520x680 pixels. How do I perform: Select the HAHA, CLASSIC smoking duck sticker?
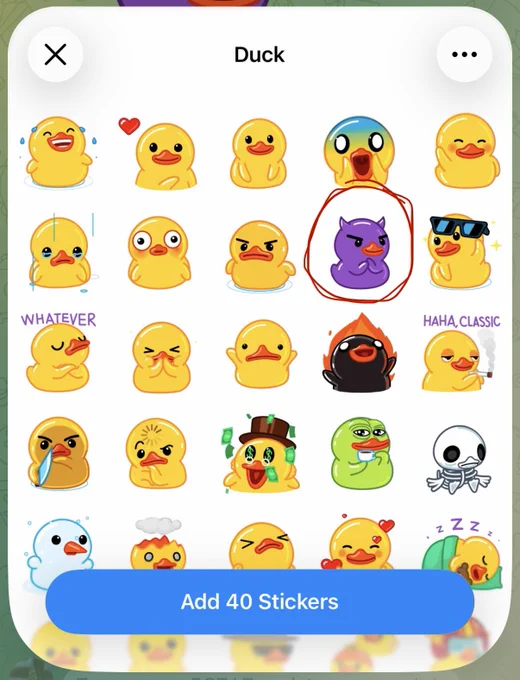point(461,353)
